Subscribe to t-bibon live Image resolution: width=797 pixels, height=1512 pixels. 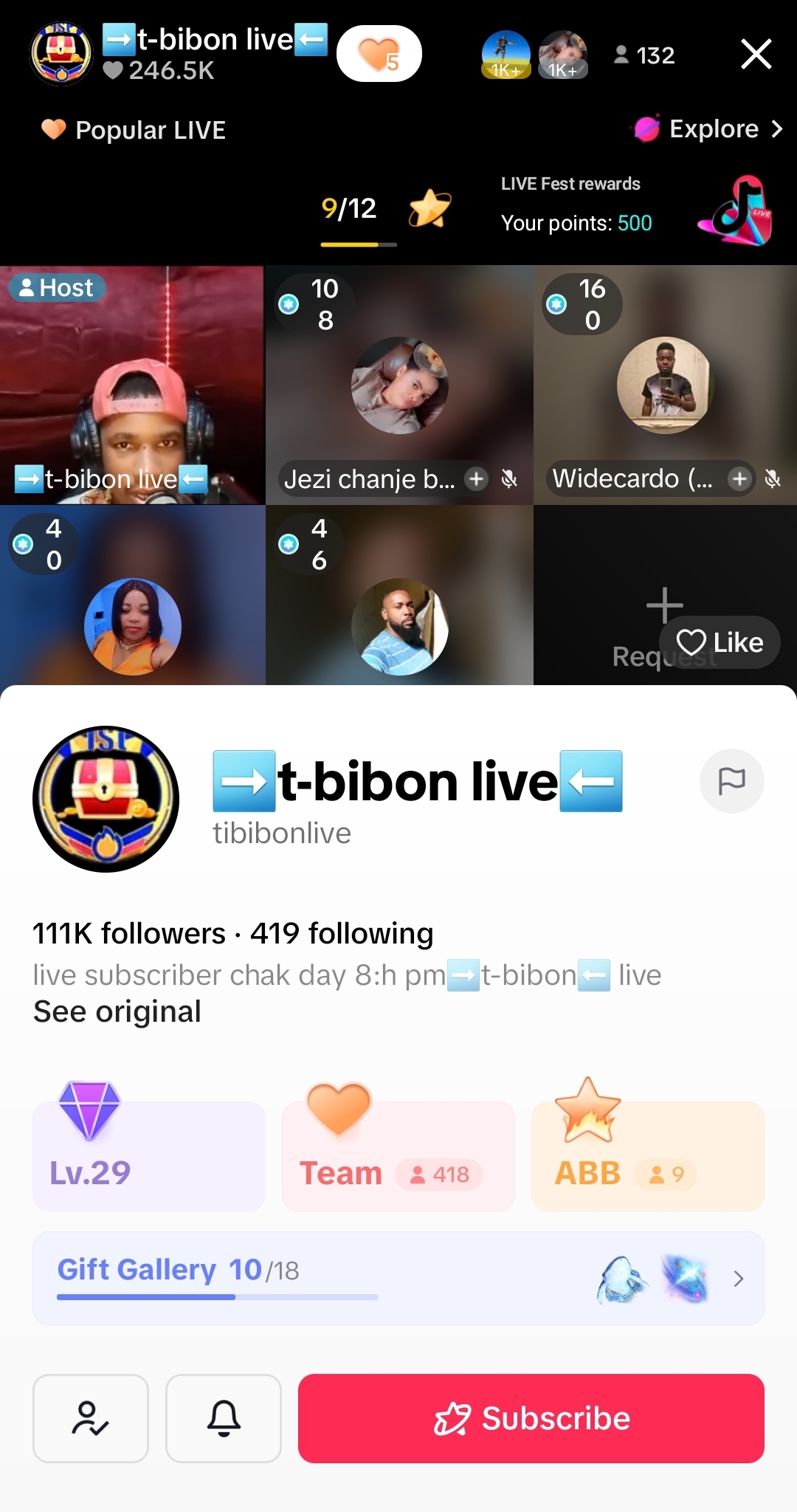pos(531,1418)
